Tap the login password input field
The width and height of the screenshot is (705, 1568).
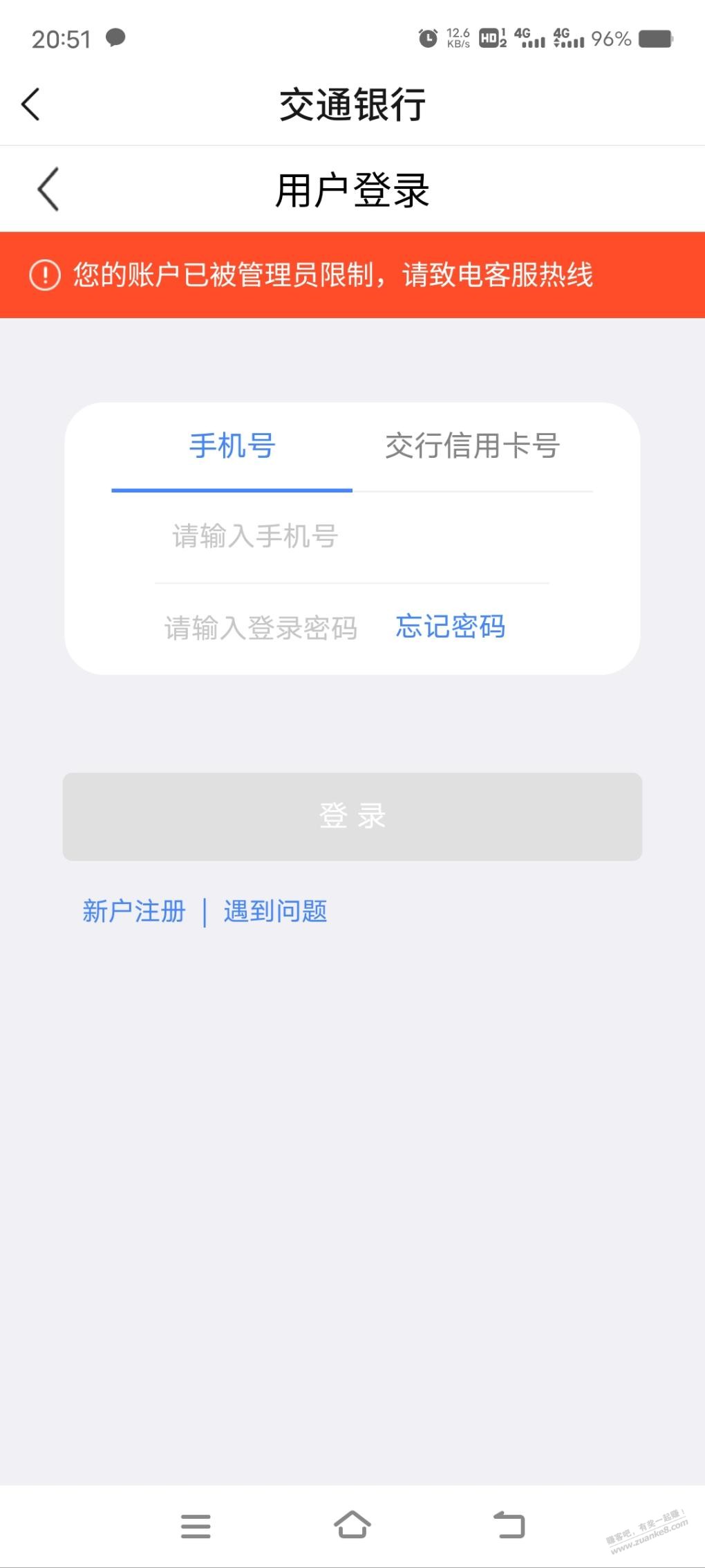pos(259,627)
